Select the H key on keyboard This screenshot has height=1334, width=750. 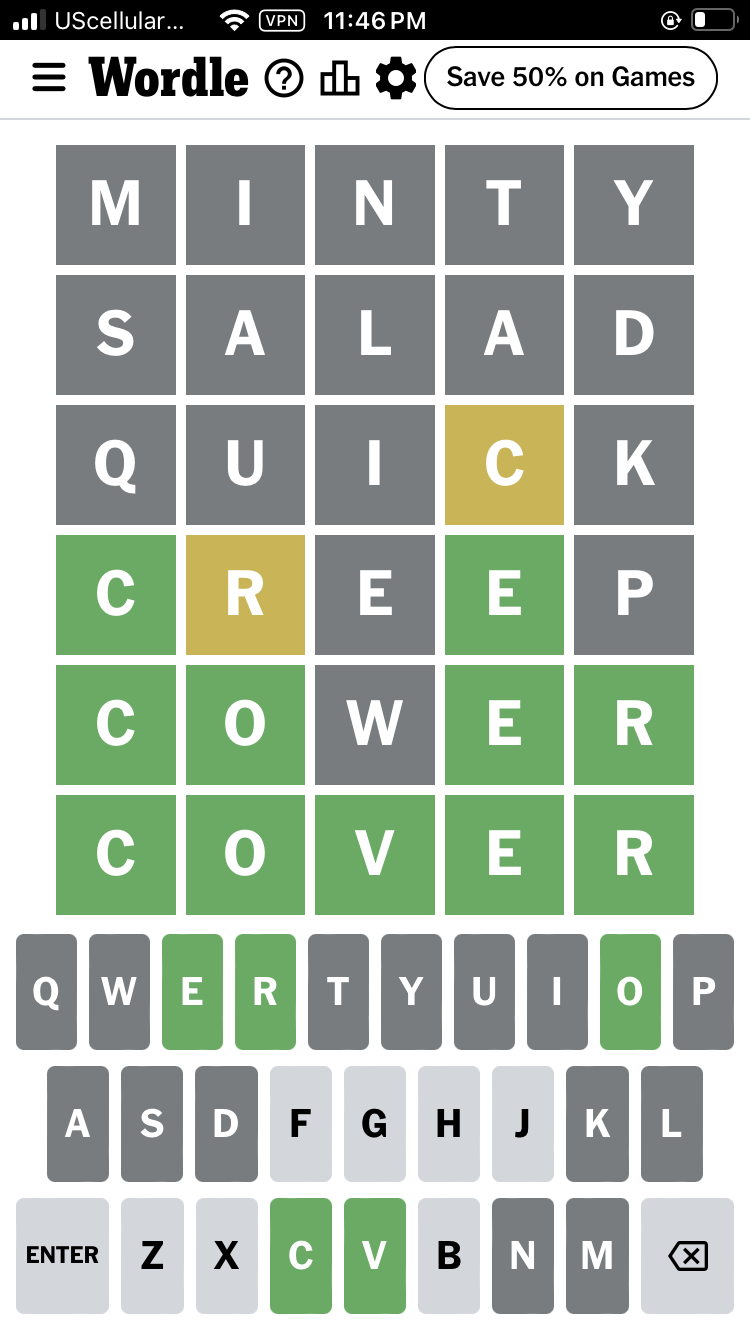448,1124
